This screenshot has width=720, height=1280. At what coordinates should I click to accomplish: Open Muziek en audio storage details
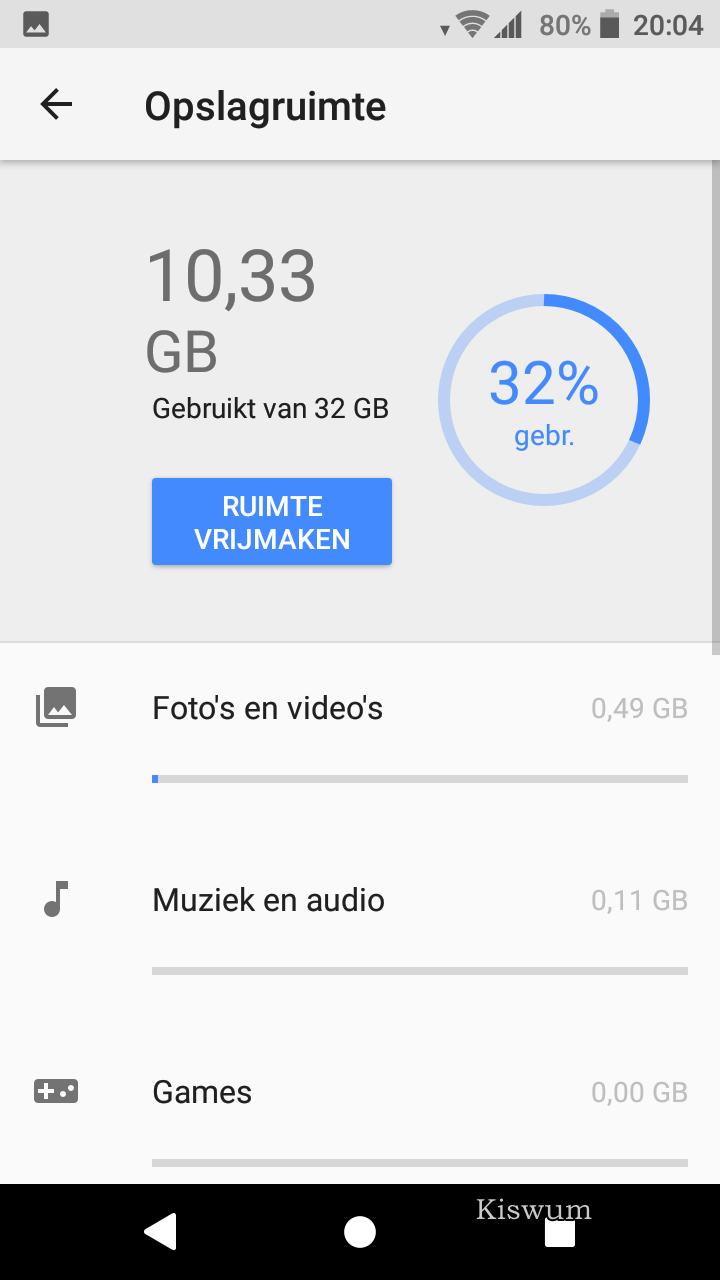pyautogui.click(x=360, y=930)
